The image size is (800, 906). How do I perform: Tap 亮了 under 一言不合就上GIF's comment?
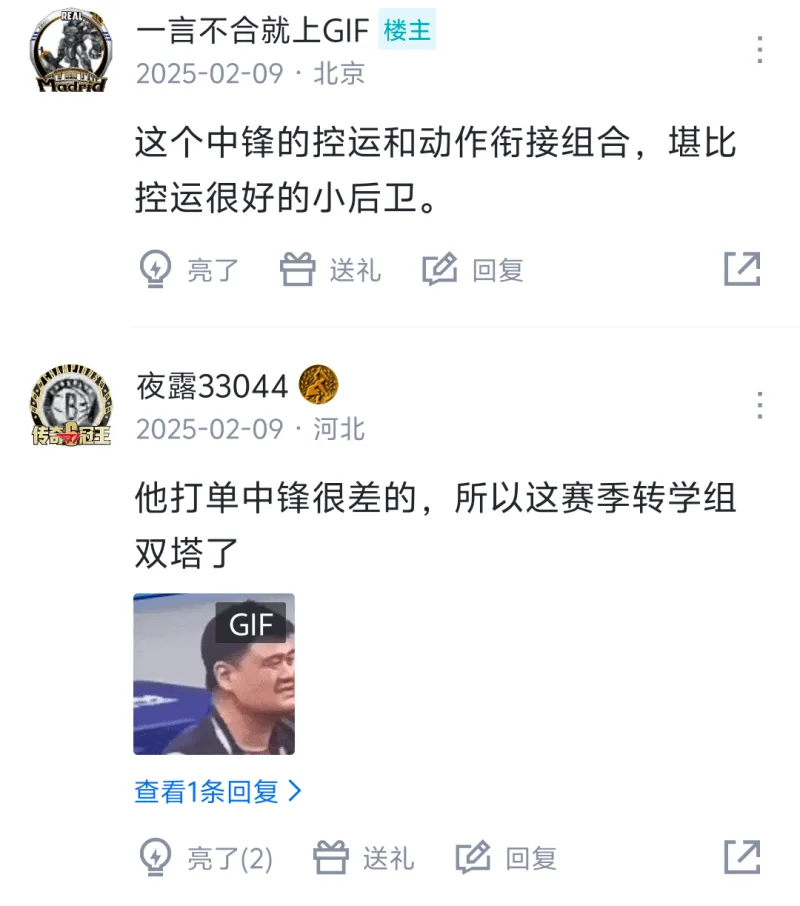tap(188, 269)
